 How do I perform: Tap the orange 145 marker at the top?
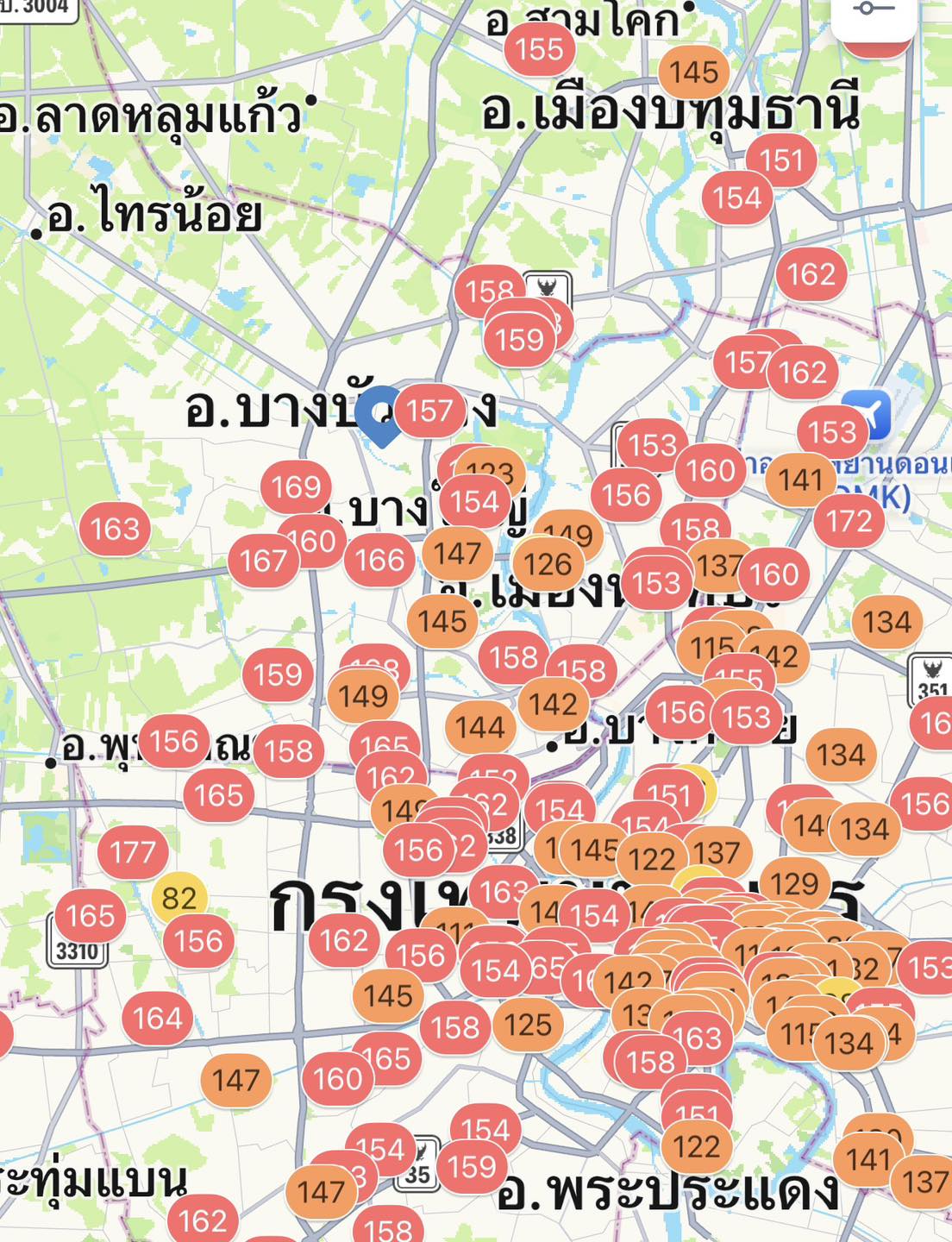694,72
